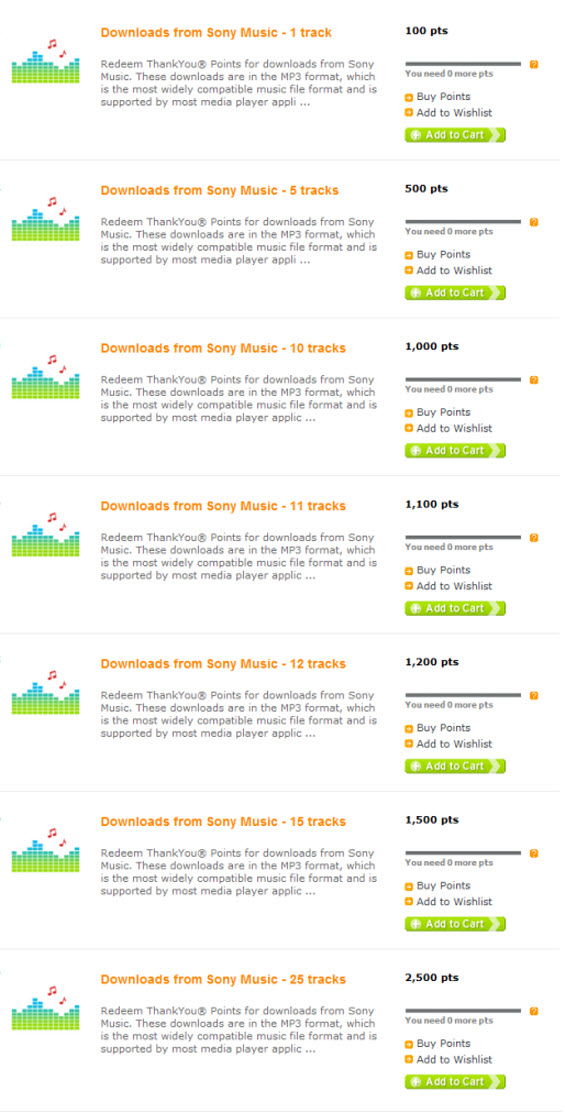This screenshot has height=1112, width=565.
Task: Add the 25 tracks download to cart
Action: [x=455, y=1082]
